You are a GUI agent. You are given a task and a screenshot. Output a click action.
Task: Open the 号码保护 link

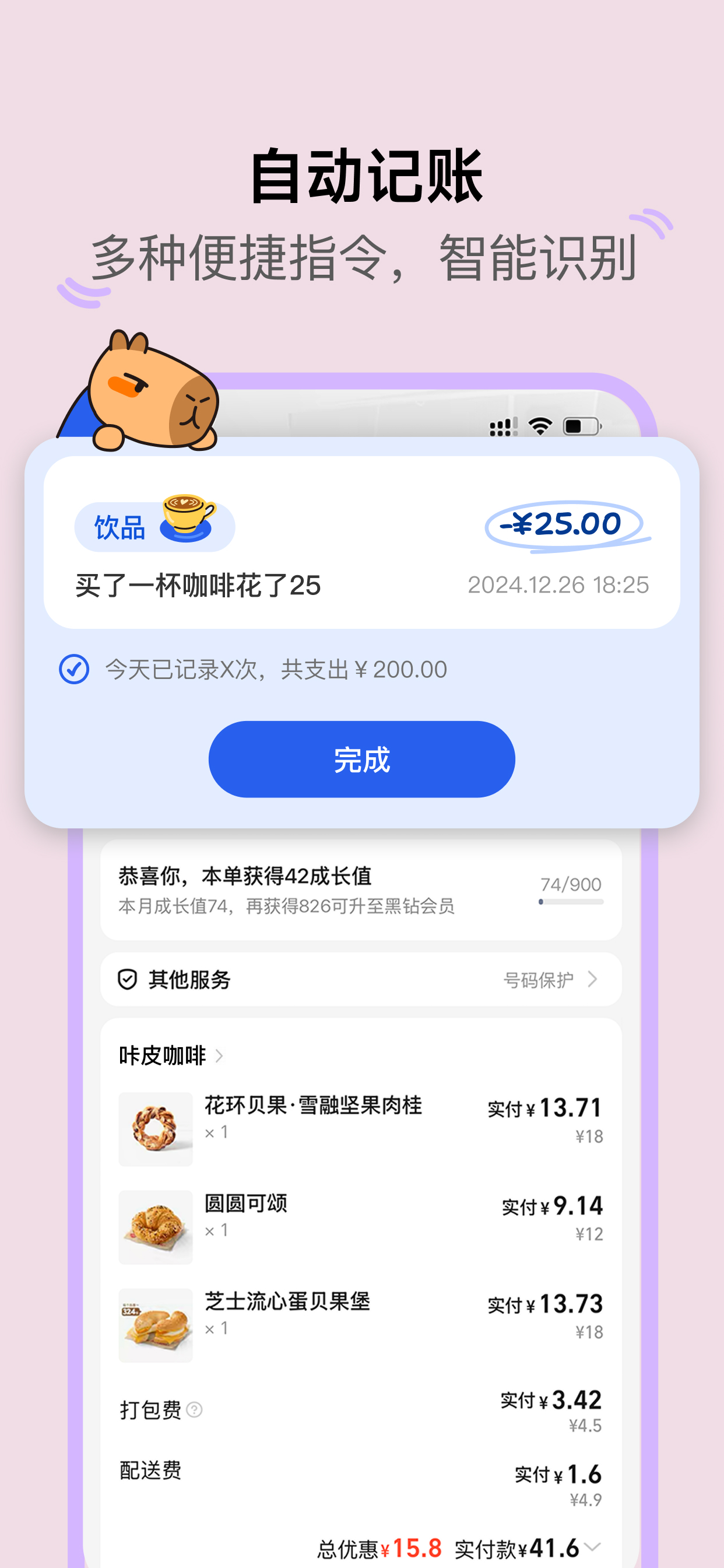tap(539, 979)
